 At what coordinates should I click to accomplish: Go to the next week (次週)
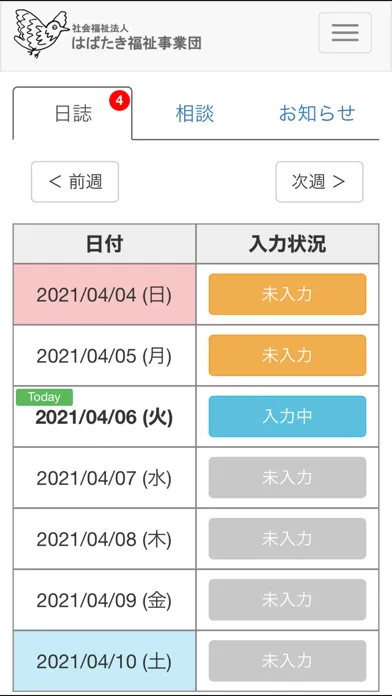(x=319, y=182)
